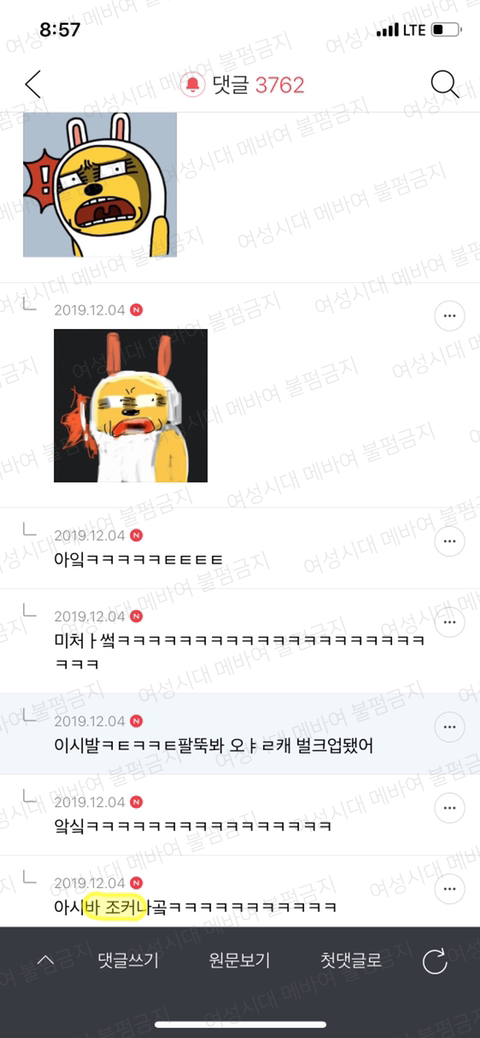Go back using the top-left arrow
The width and height of the screenshot is (480, 1038).
pos(32,85)
